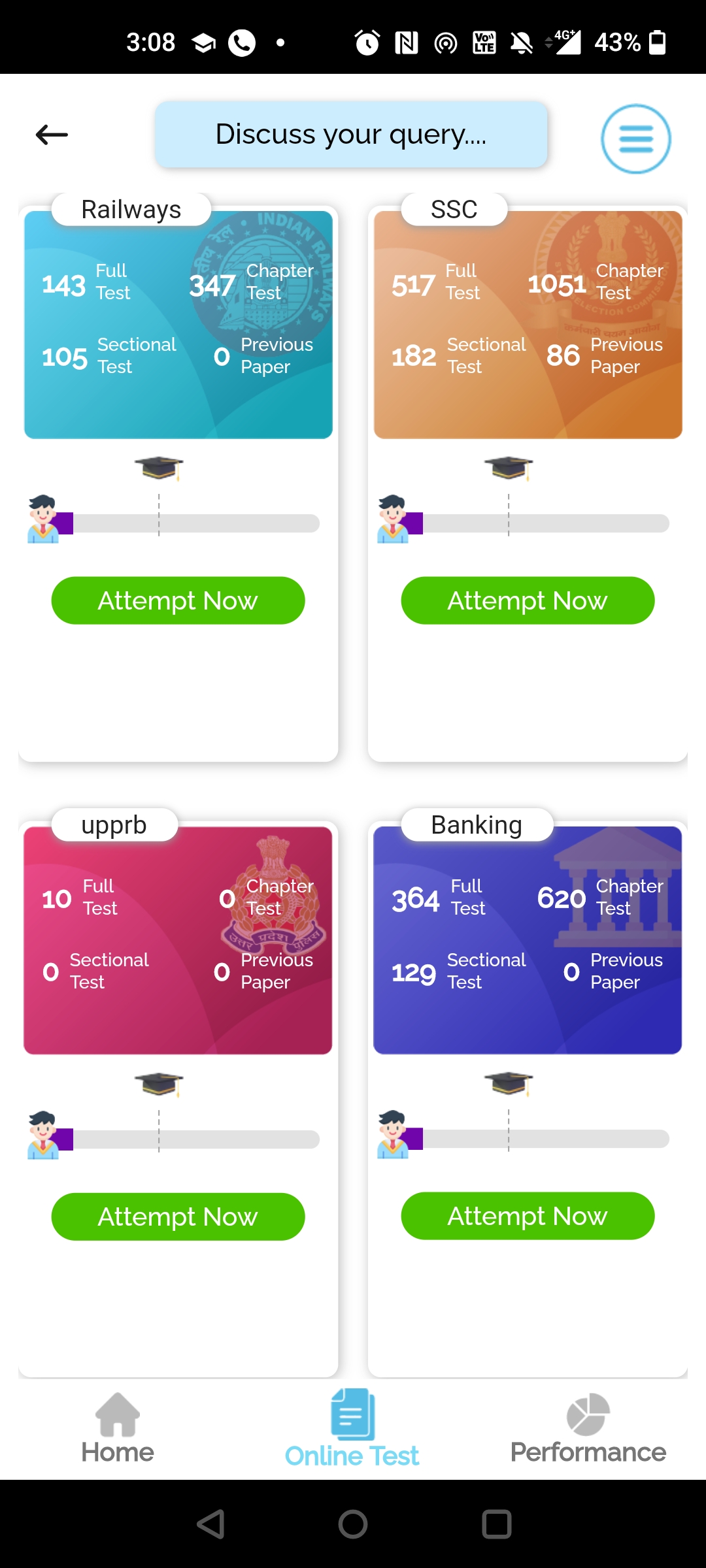Tap the system back button
Viewport: 706px width, 1568px height.
(x=210, y=1524)
